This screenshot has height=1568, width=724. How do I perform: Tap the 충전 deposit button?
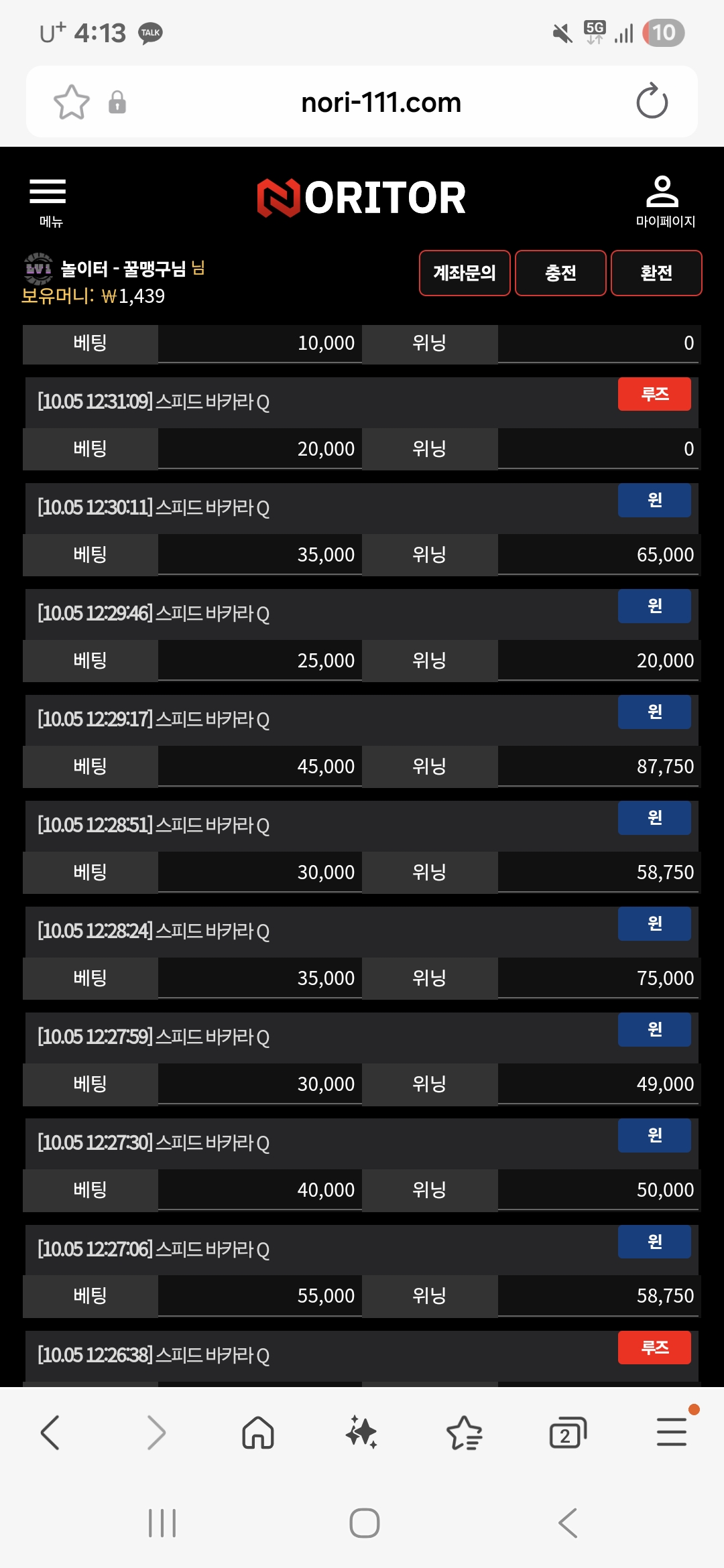[560, 273]
